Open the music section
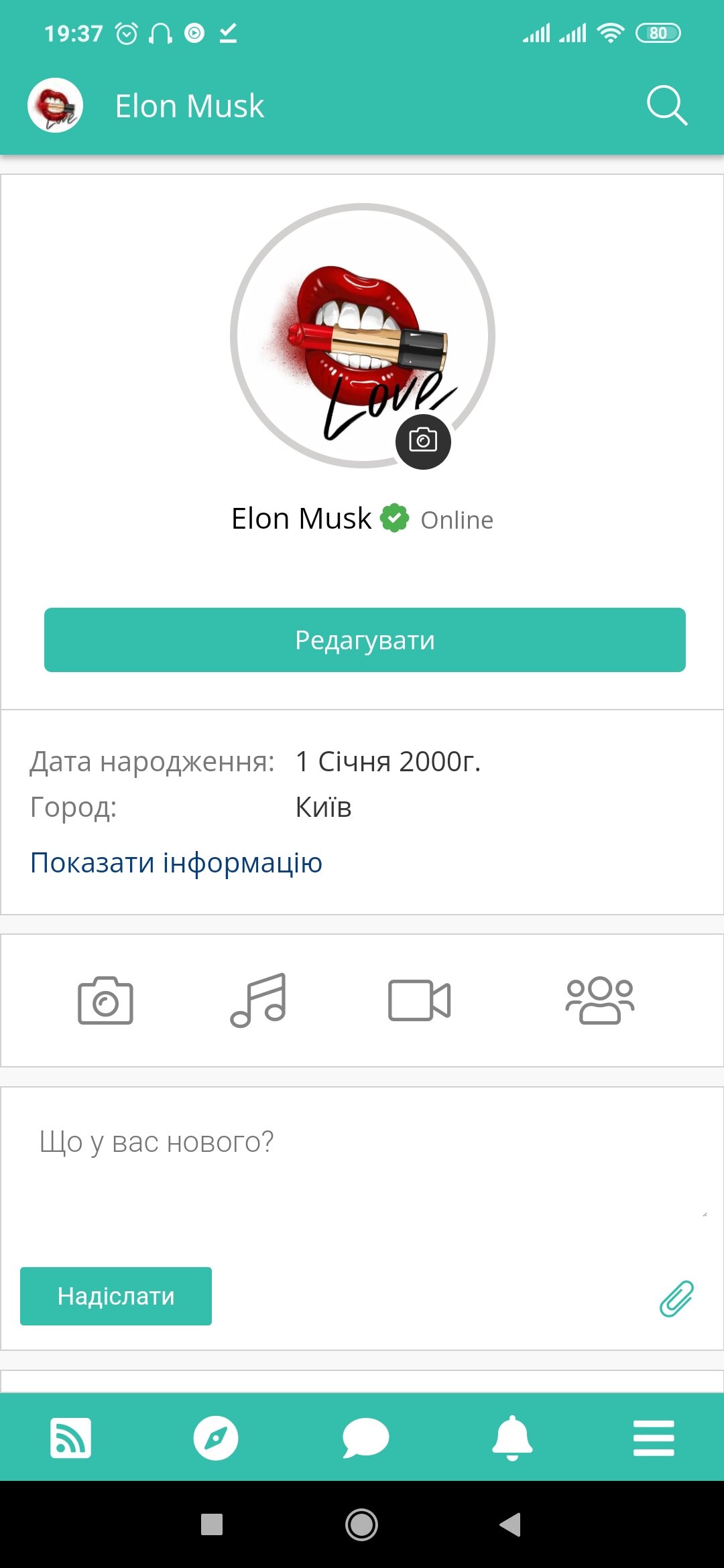This screenshot has width=724, height=1568. [259, 1000]
